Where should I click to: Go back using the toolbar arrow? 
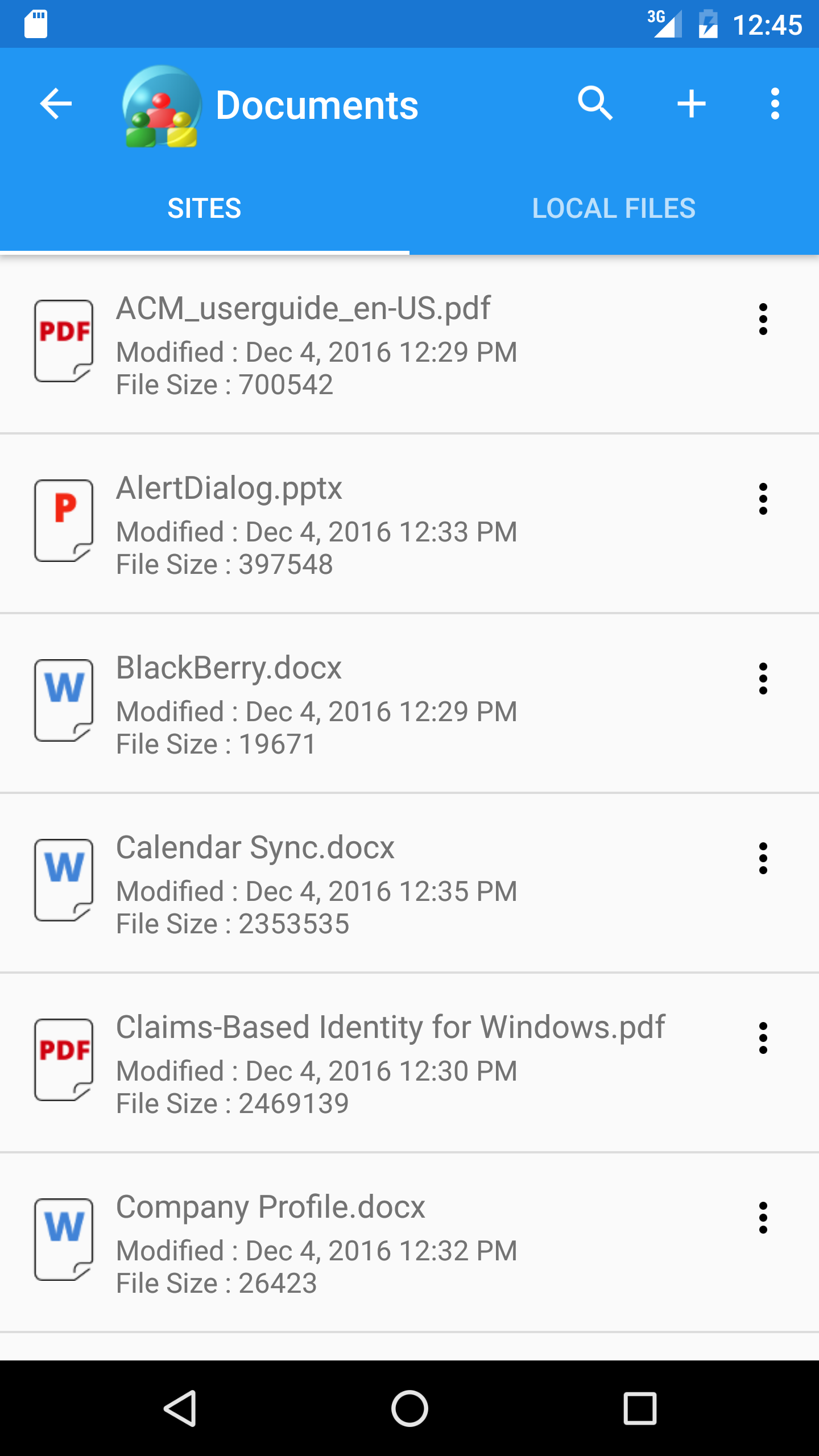(x=56, y=104)
